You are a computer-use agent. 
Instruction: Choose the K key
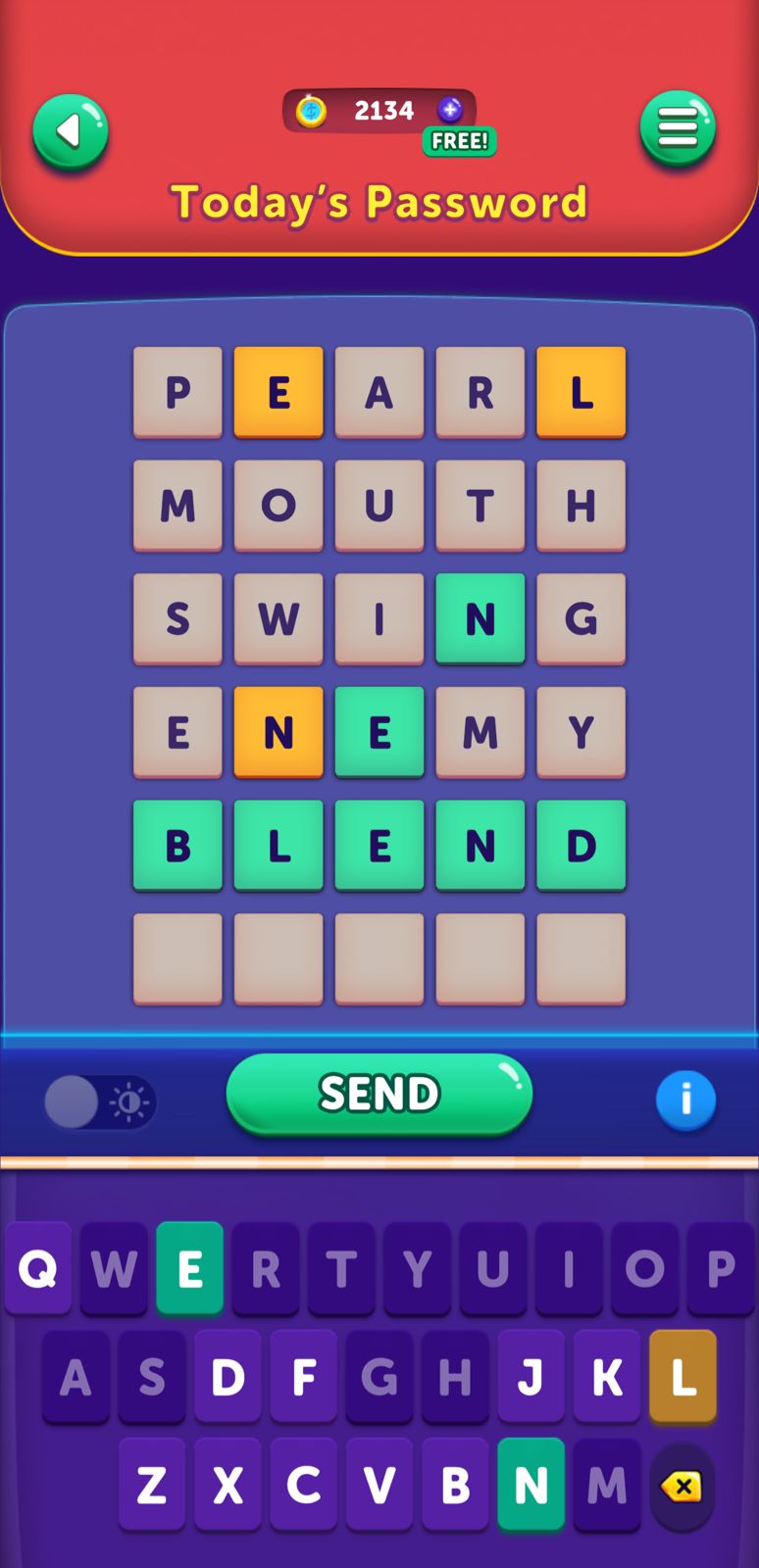[x=607, y=1376]
